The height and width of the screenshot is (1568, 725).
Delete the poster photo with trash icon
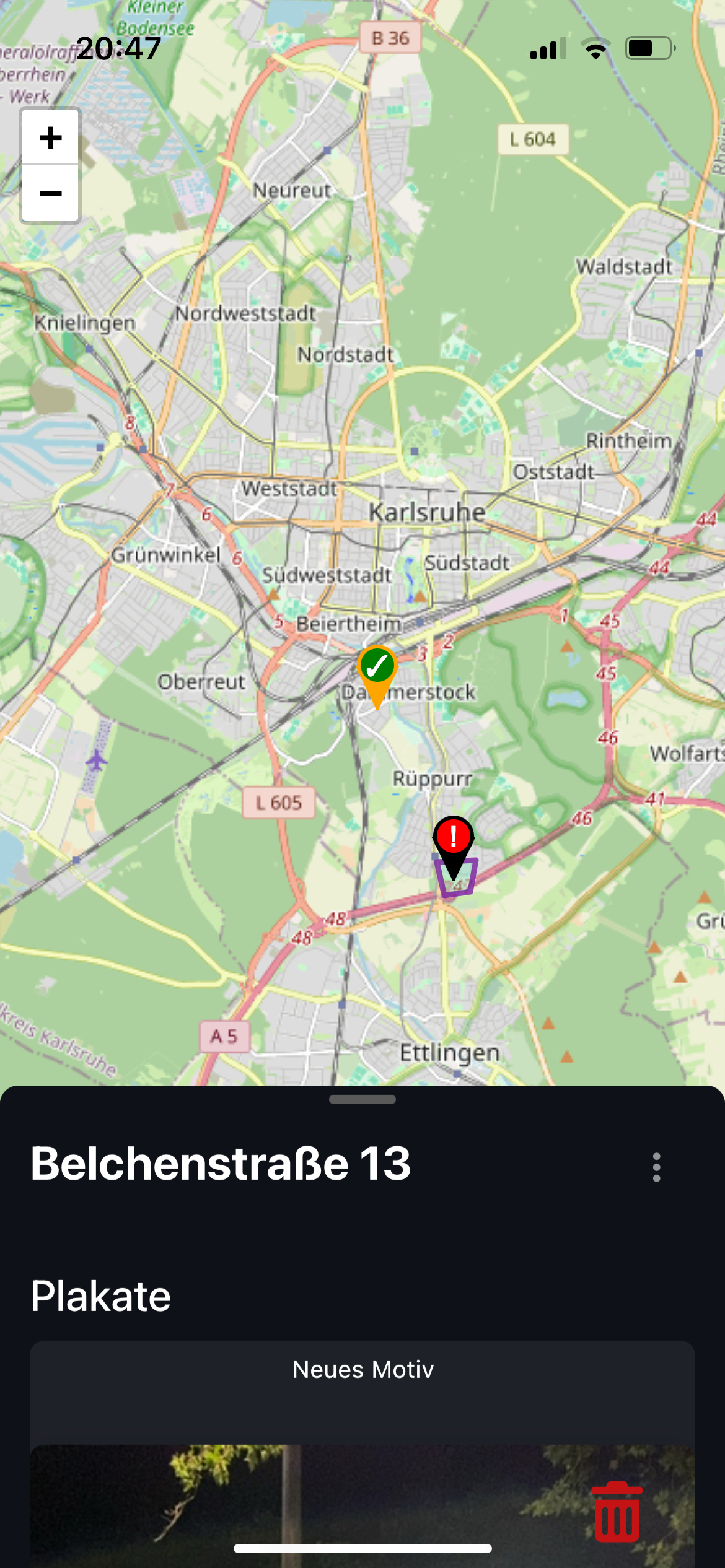[x=617, y=1512]
